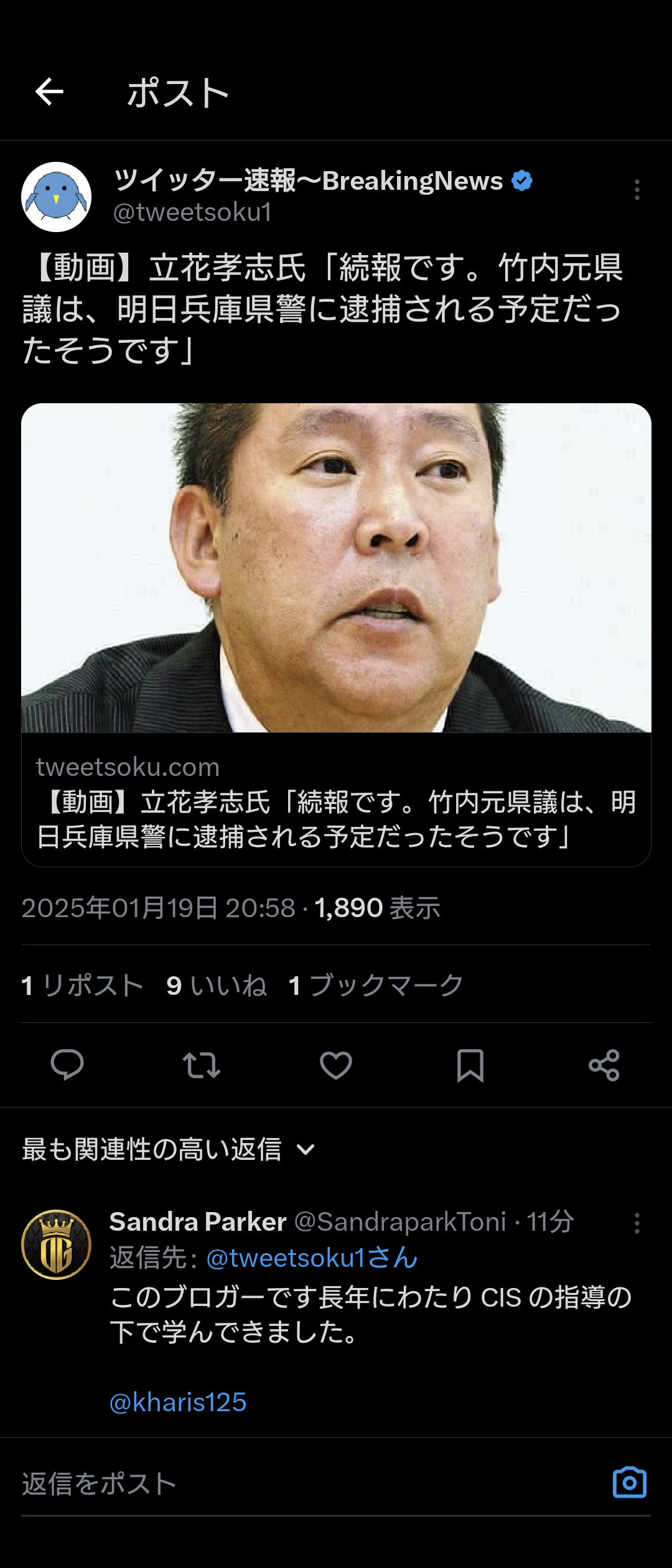Image resolution: width=672 pixels, height=1568 pixels.
Task: Open Sandra Parker's profile picture
Action: (57, 1244)
